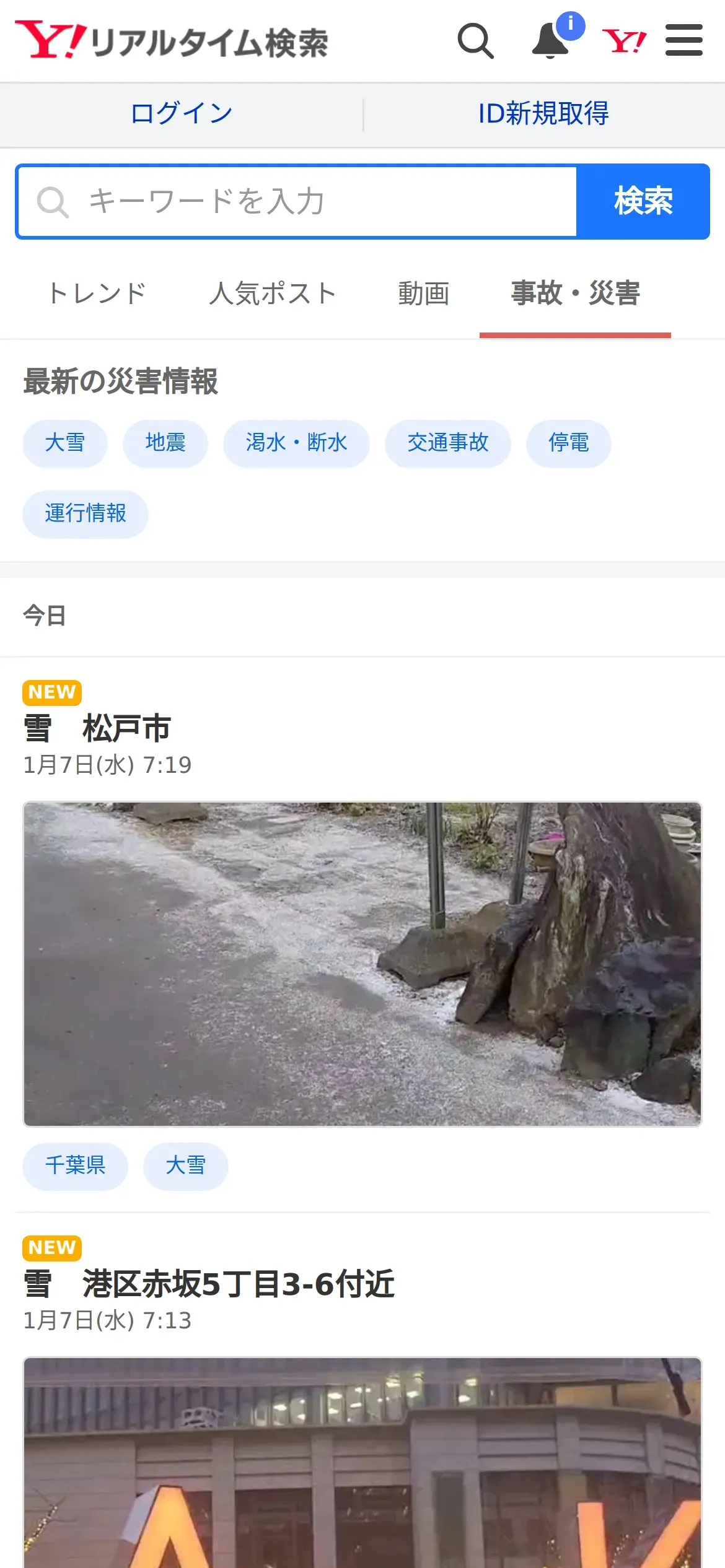Select the 運行情報 chip
725x1568 pixels.
pyautogui.click(x=86, y=514)
